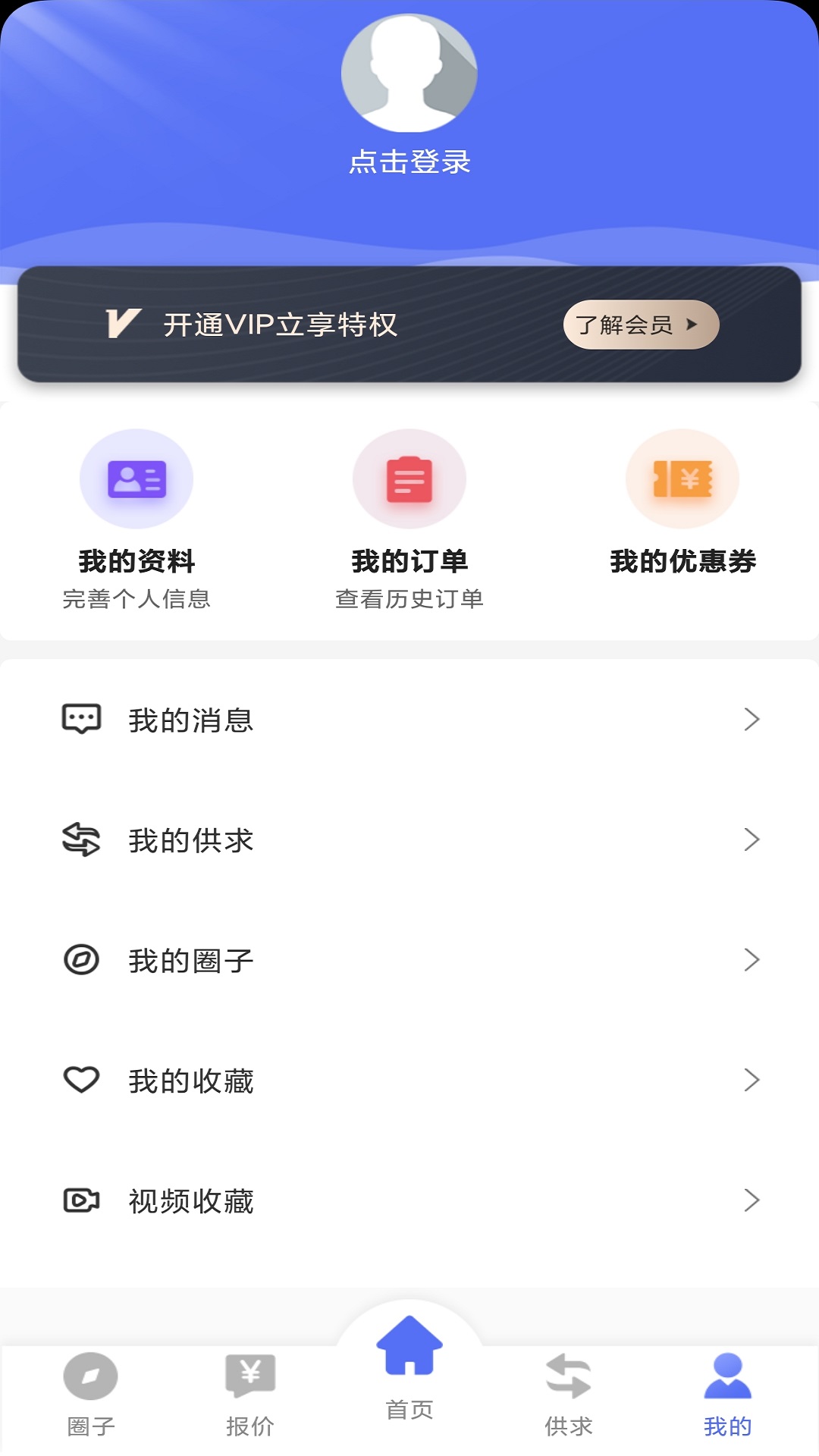Viewport: 819px width, 1456px height.
Task: Expand the 视频收藏 row chevron
Action: pyautogui.click(x=751, y=1200)
